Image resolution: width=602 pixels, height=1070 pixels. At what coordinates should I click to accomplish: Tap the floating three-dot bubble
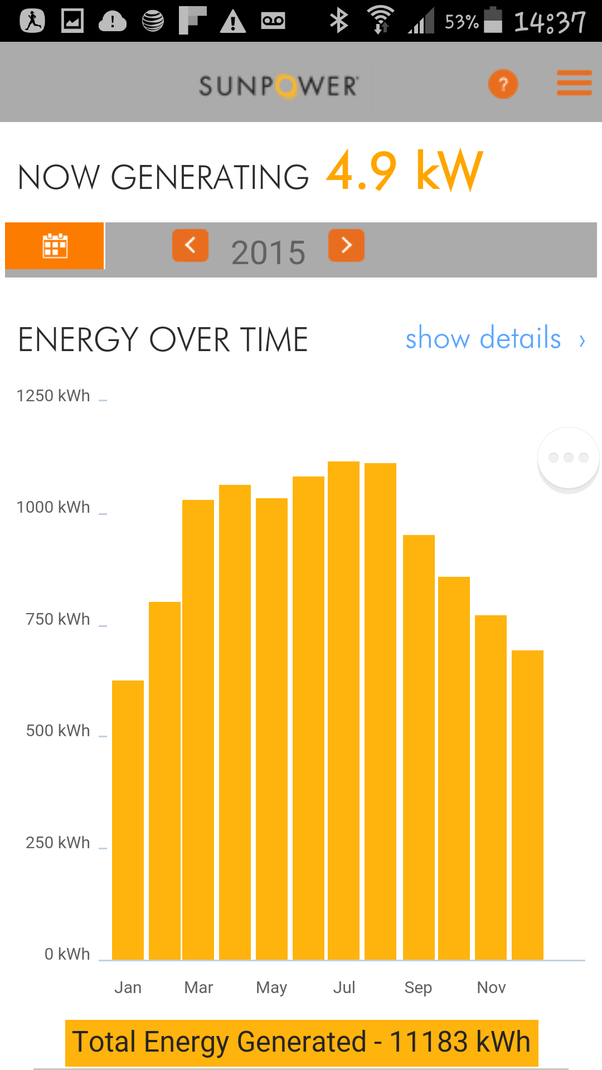coord(569,458)
